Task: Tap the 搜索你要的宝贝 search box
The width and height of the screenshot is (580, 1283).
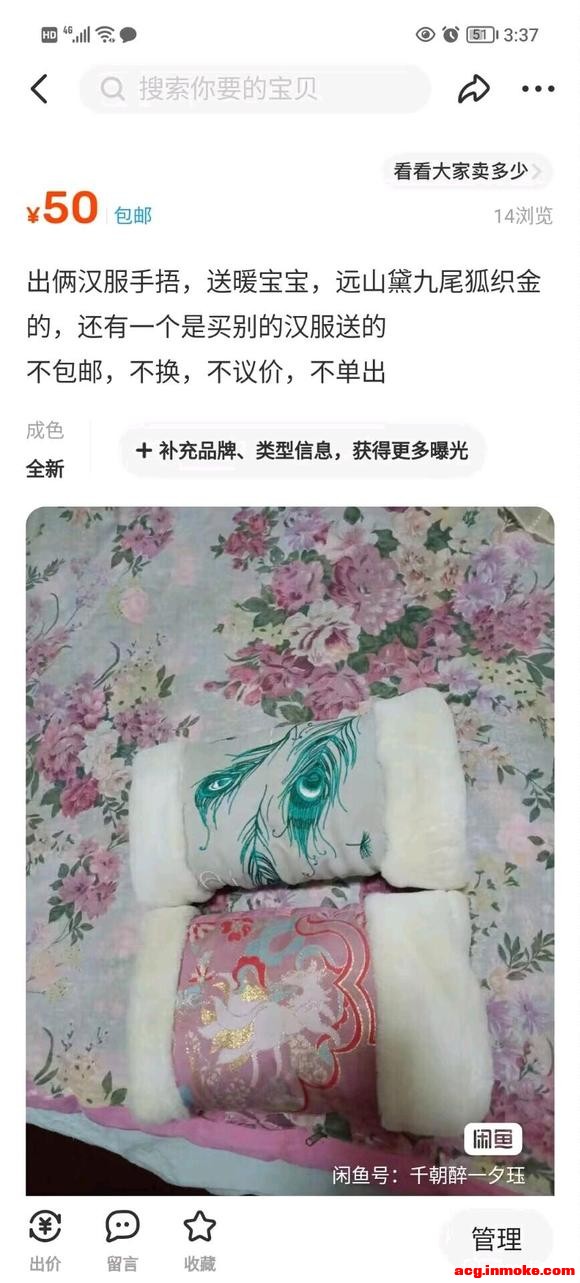Action: coord(255,89)
